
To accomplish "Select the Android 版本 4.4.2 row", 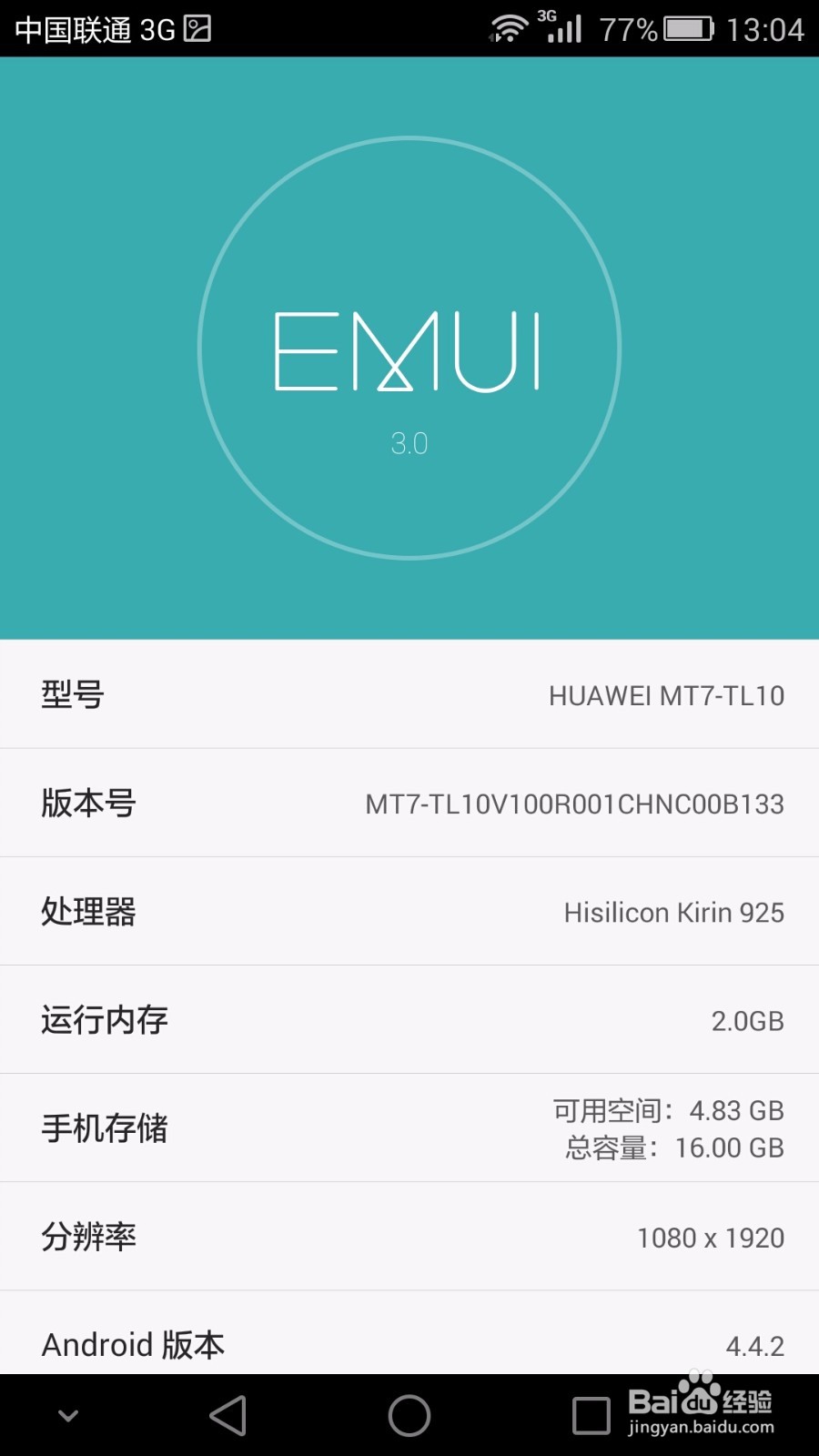I will pyautogui.click(x=409, y=1344).
